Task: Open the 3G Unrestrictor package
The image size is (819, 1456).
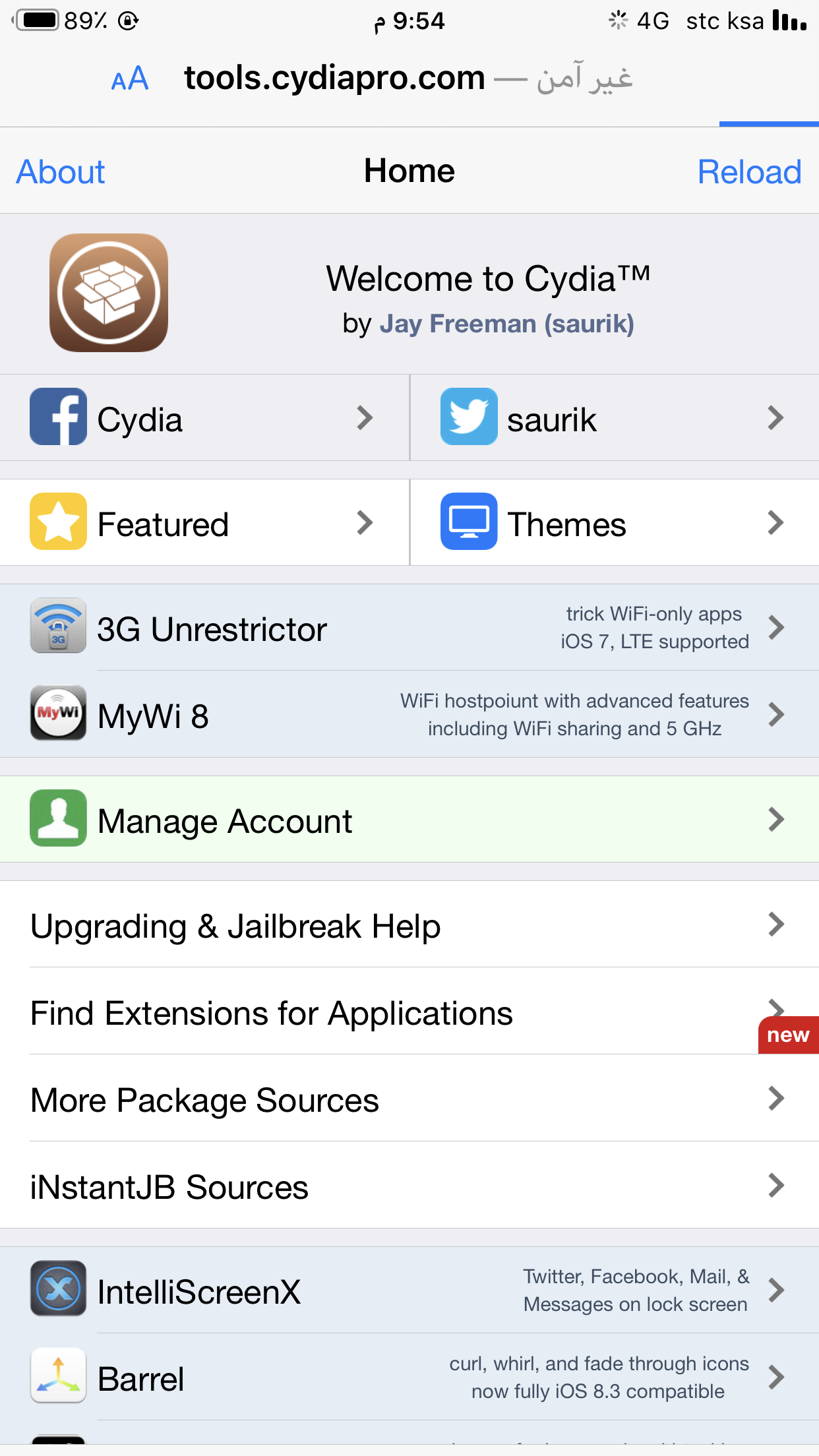Action: 409,627
